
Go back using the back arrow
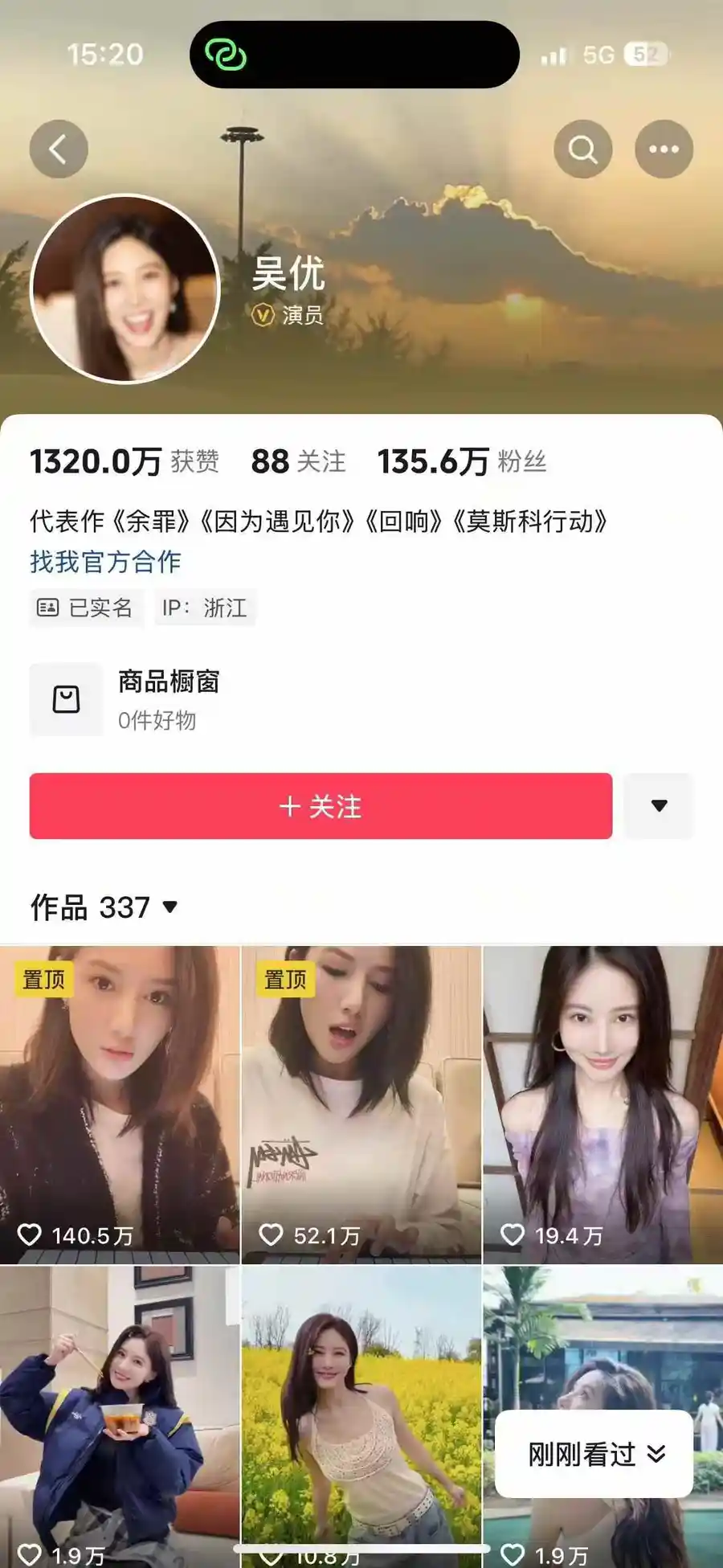(x=59, y=149)
